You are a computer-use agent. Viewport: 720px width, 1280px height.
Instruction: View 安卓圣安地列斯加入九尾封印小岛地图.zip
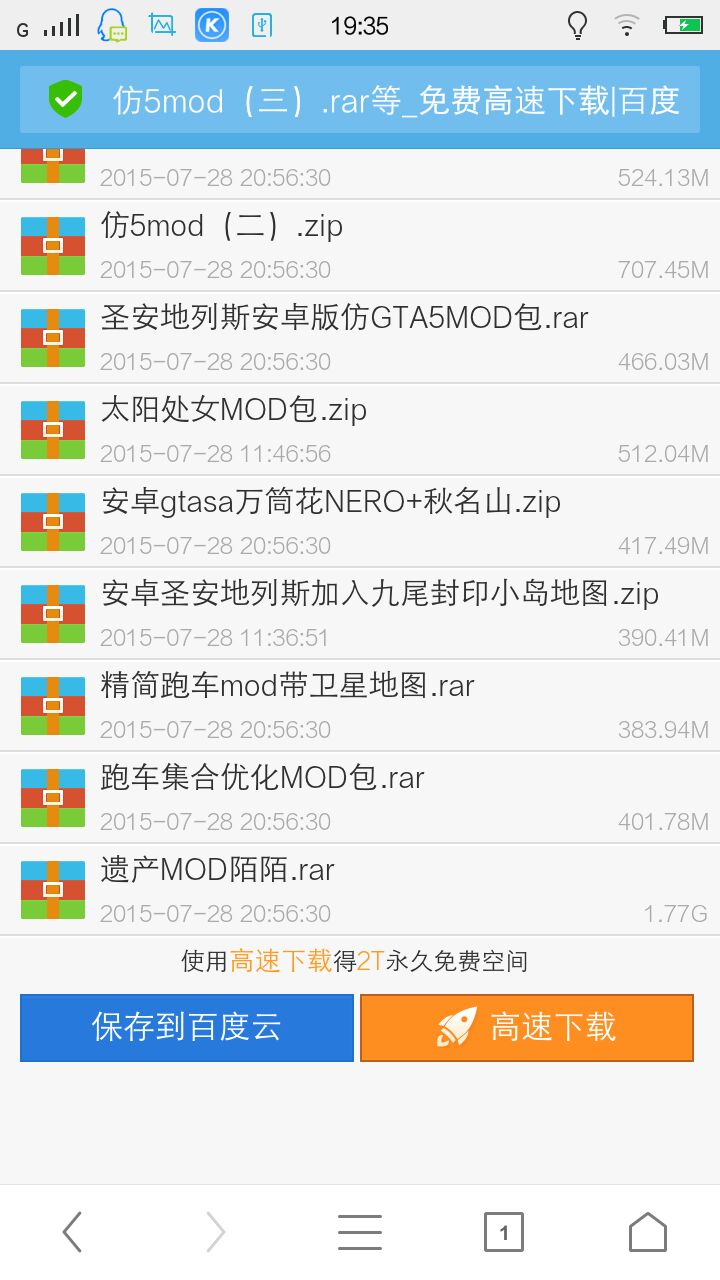tap(360, 614)
